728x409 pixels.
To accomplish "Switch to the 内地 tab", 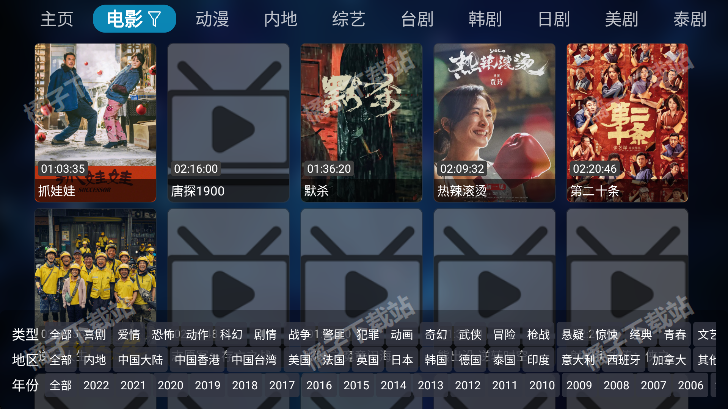I will pos(280,19).
